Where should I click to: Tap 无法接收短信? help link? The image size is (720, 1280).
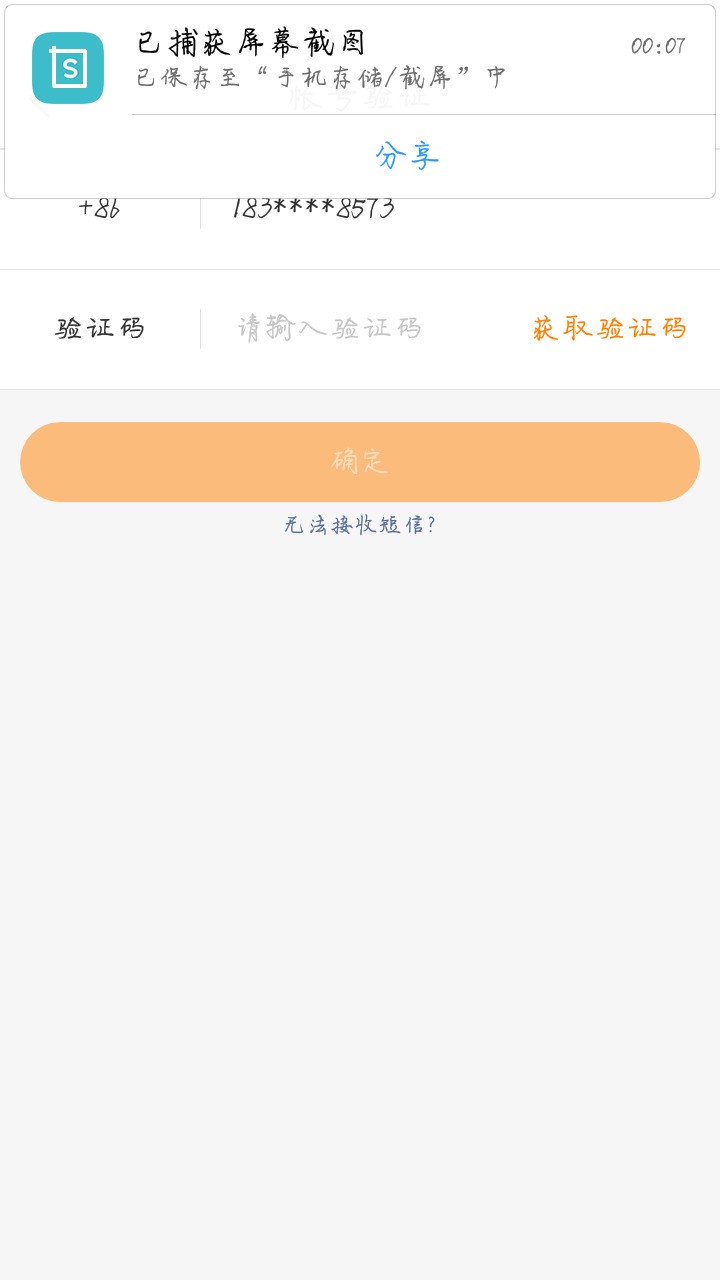[x=359, y=522]
